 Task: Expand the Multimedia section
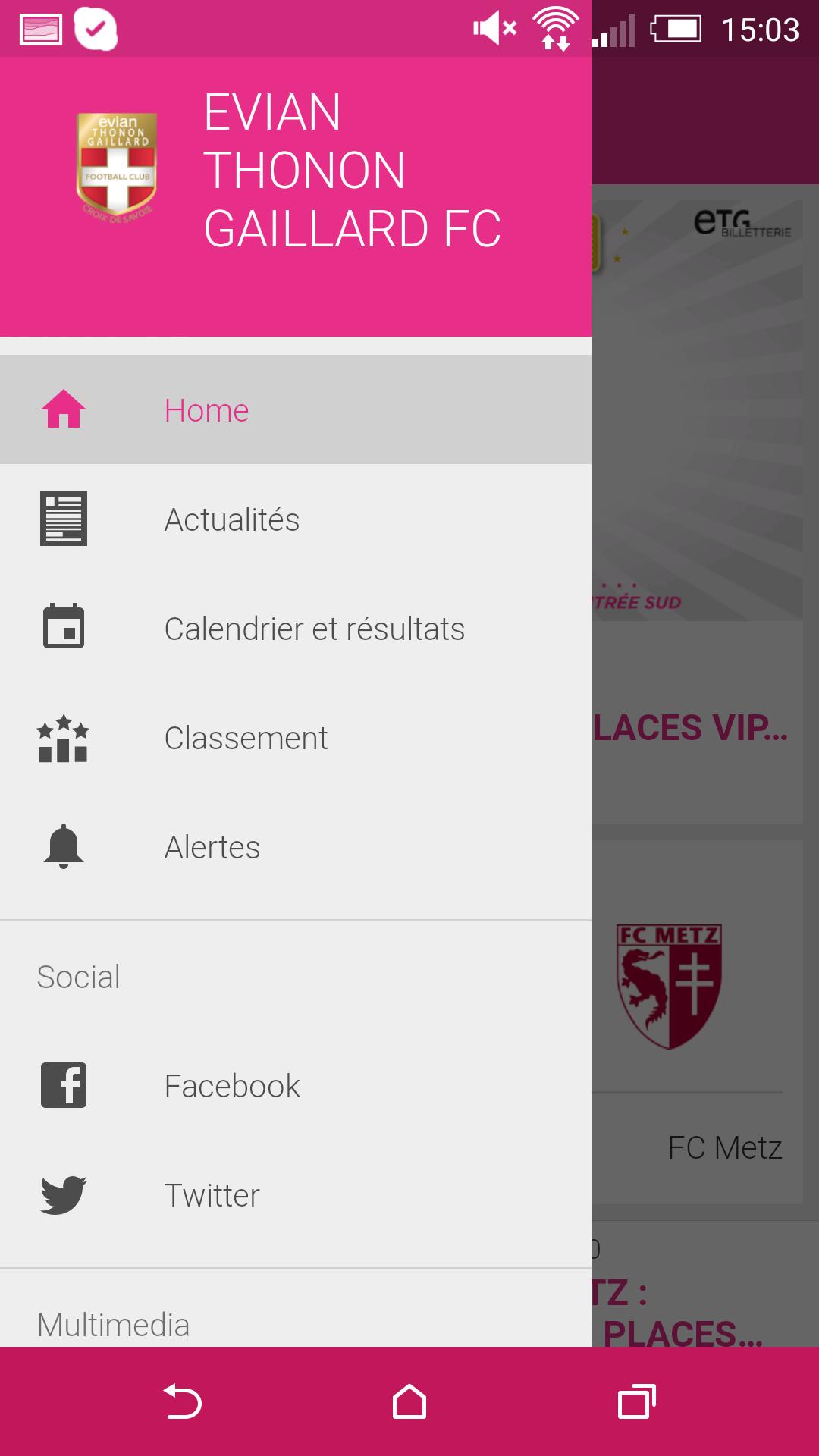114,1325
